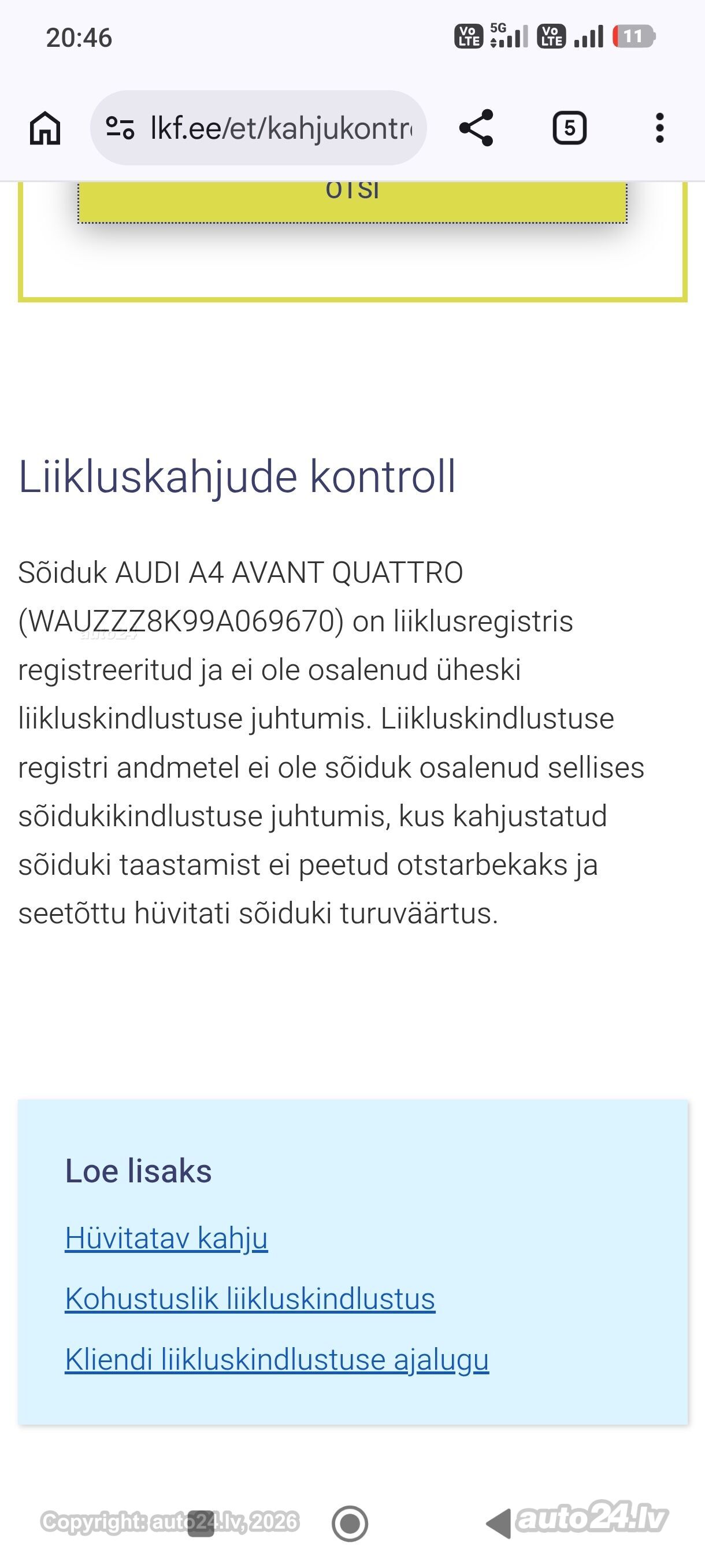
Task: Open the browser home page
Action: [46, 128]
